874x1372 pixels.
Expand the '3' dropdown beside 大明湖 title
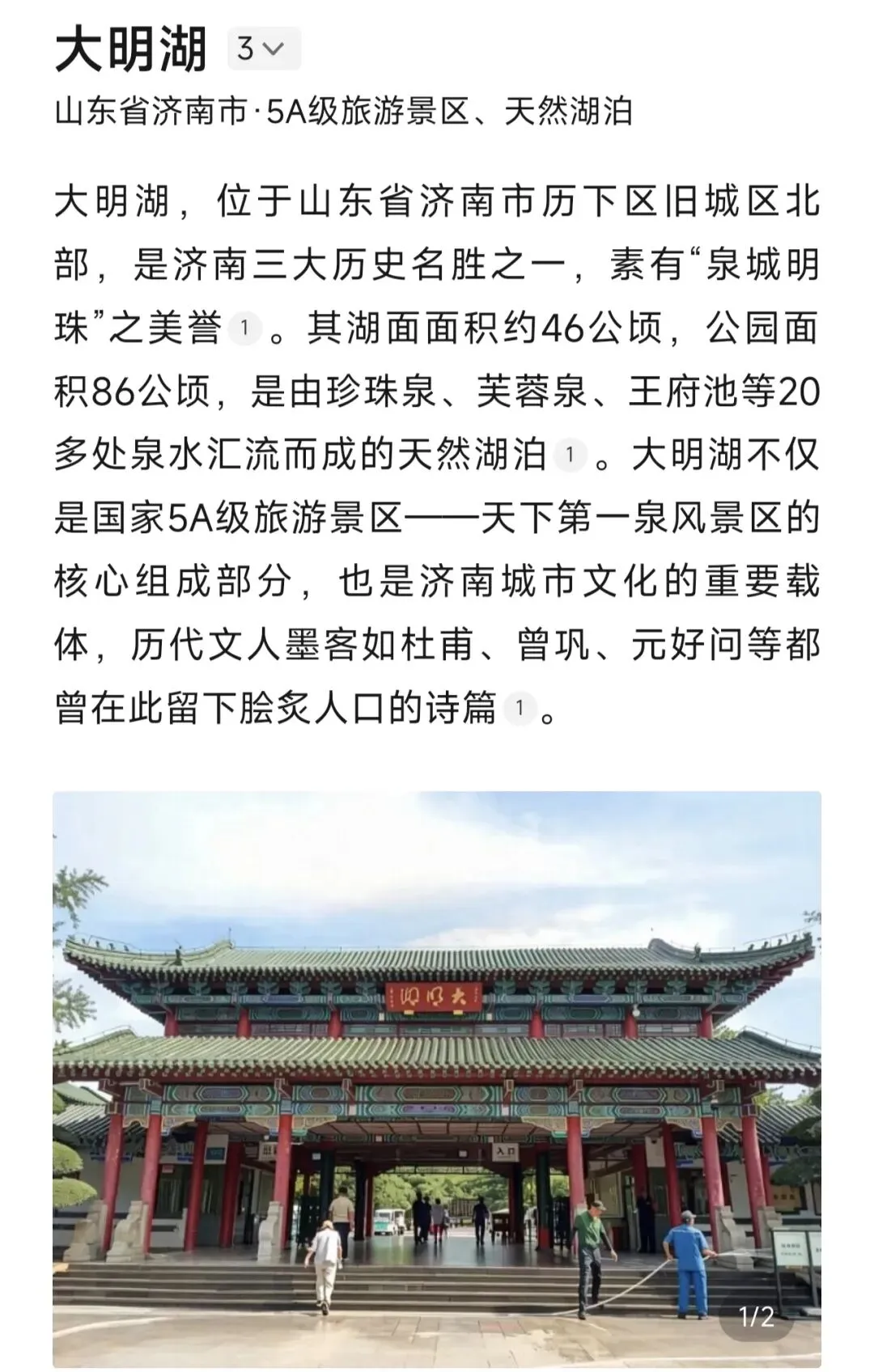coord(264,49)
